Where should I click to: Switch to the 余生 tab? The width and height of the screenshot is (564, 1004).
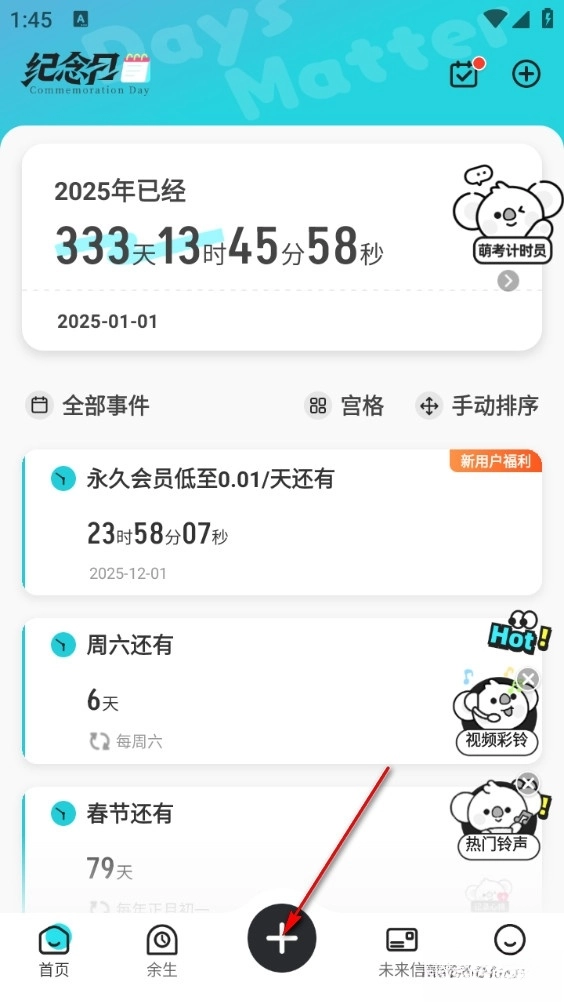coord(162,950)
